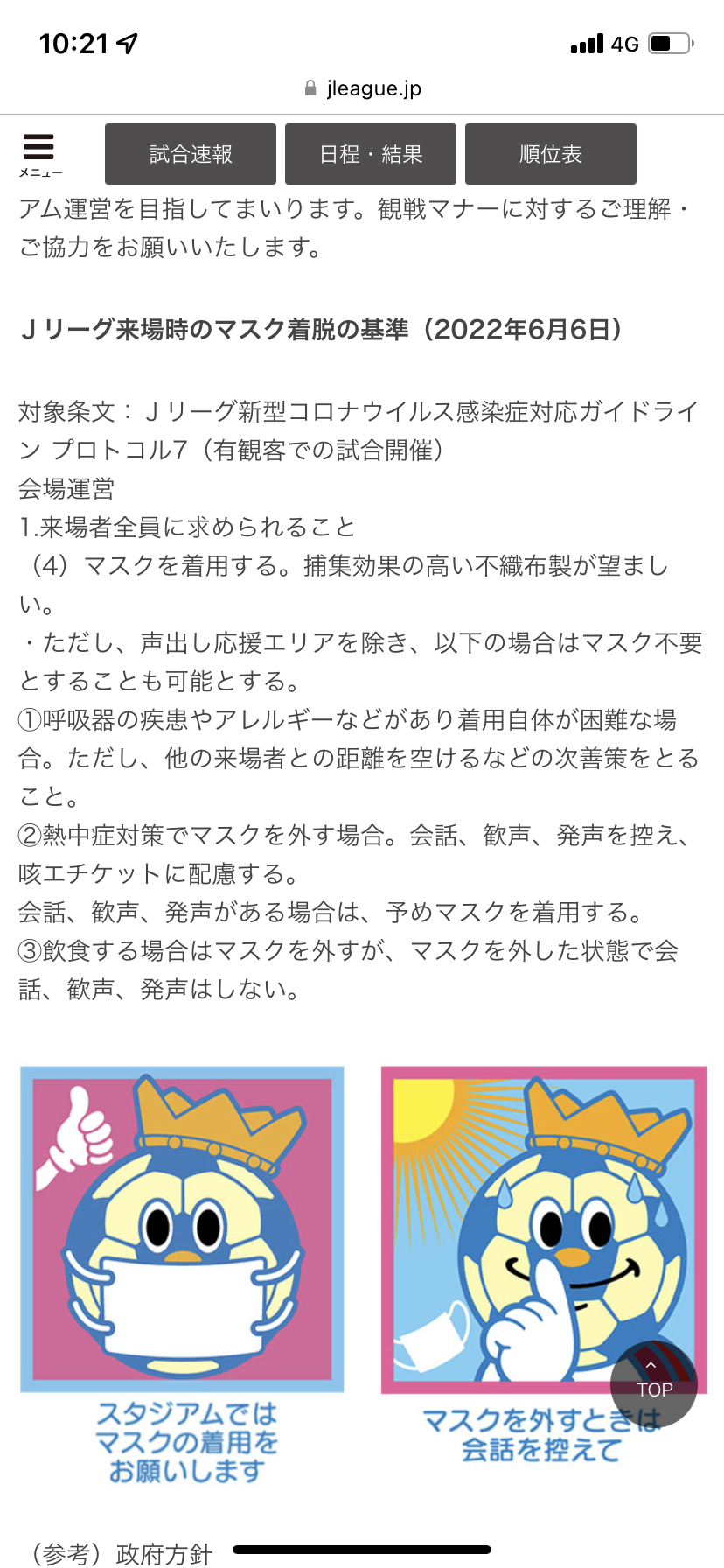724x1568 pixels.
Task: Tap the jleague.jp address bar
Action: click(362, 88)
